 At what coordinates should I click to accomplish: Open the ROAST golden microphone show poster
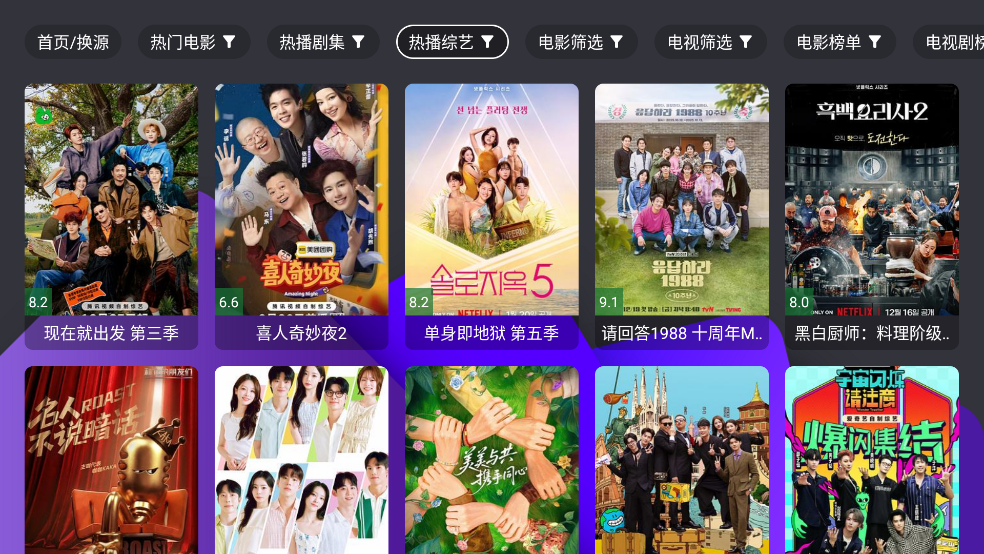111,460
